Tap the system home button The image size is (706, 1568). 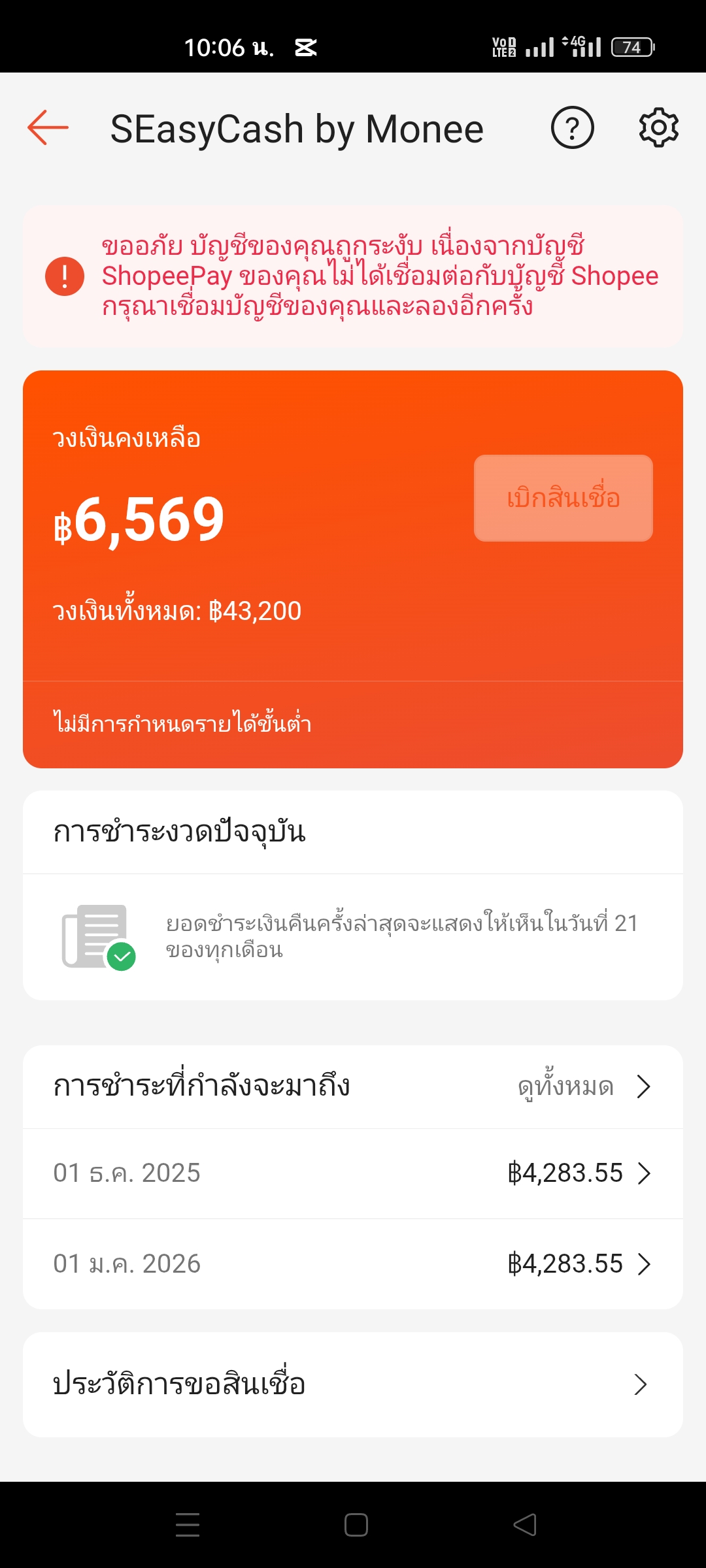pyautogui.click(x=356, y=1525)
